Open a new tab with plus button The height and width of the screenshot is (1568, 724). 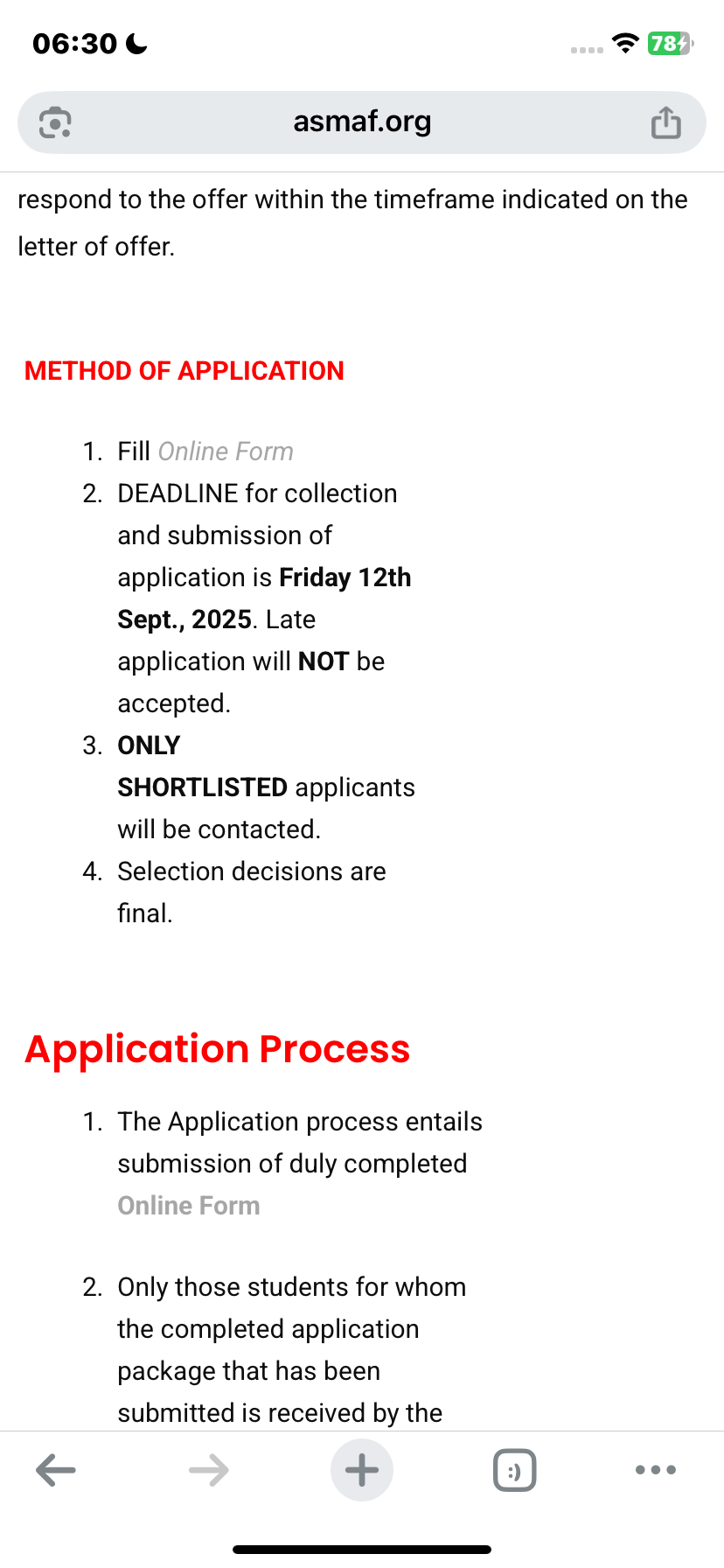(x=362, y=1470)
